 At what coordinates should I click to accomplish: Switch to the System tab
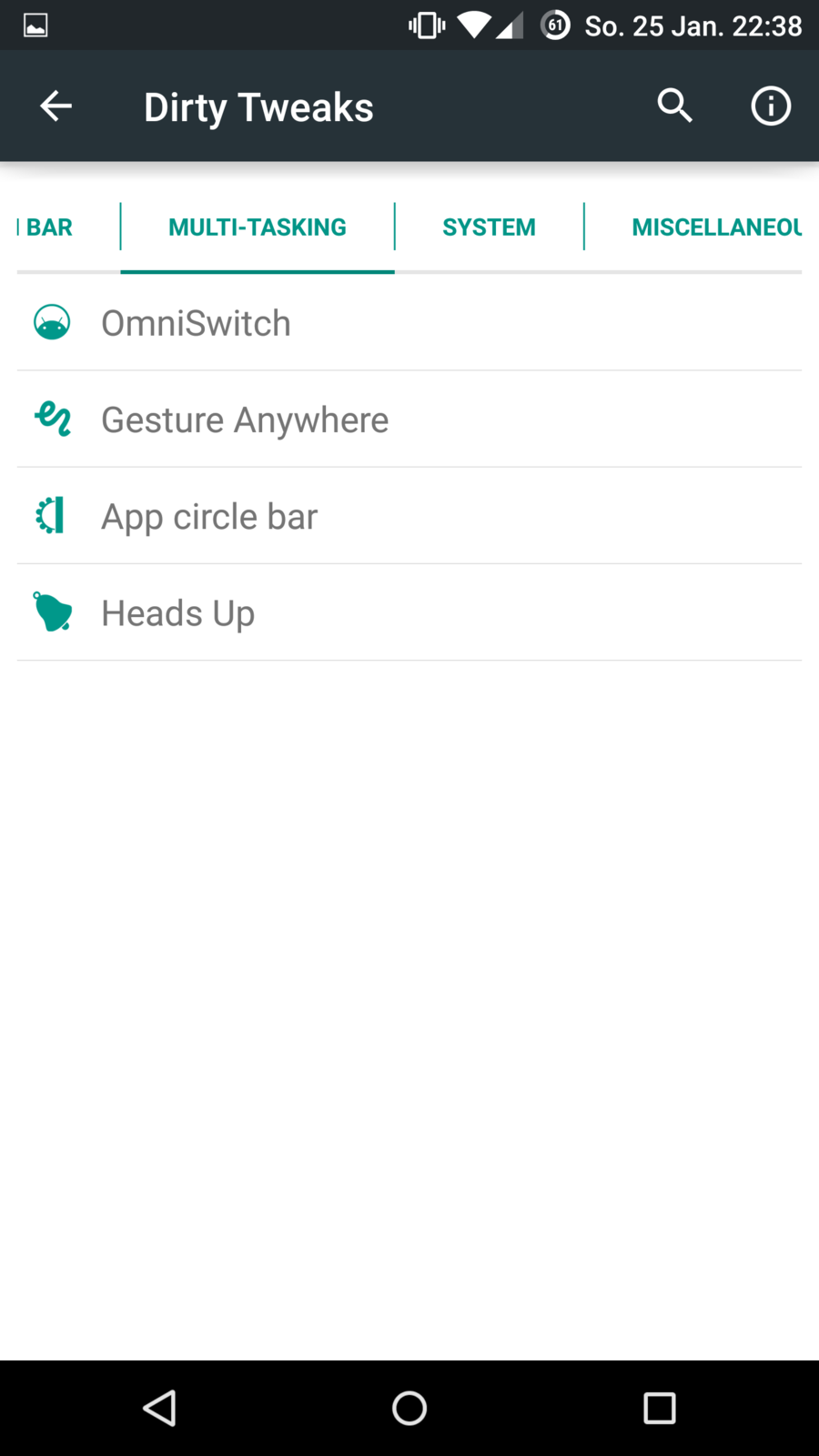click(489, 227)
